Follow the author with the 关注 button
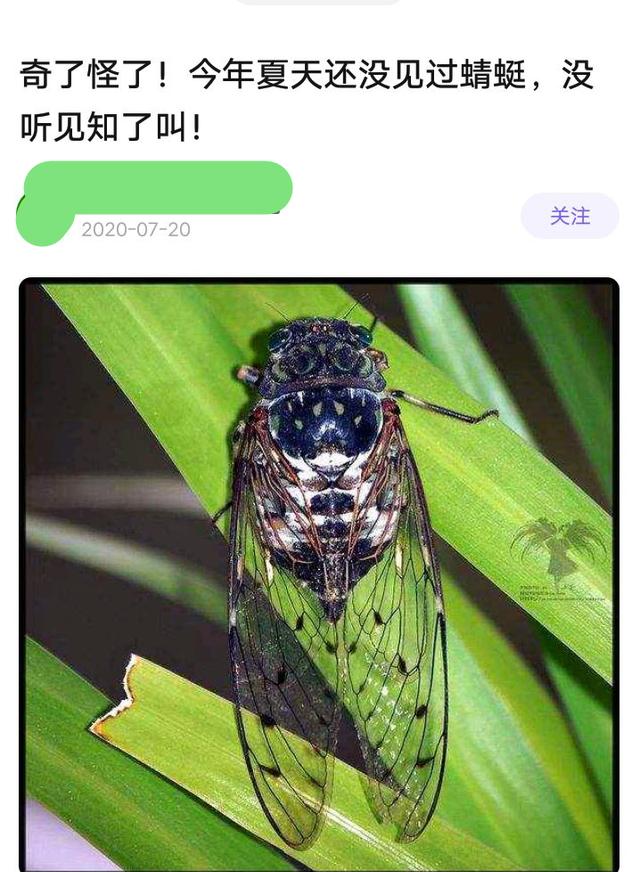The image size is (640, 872). pyautogui.click(x=569, y=216)
